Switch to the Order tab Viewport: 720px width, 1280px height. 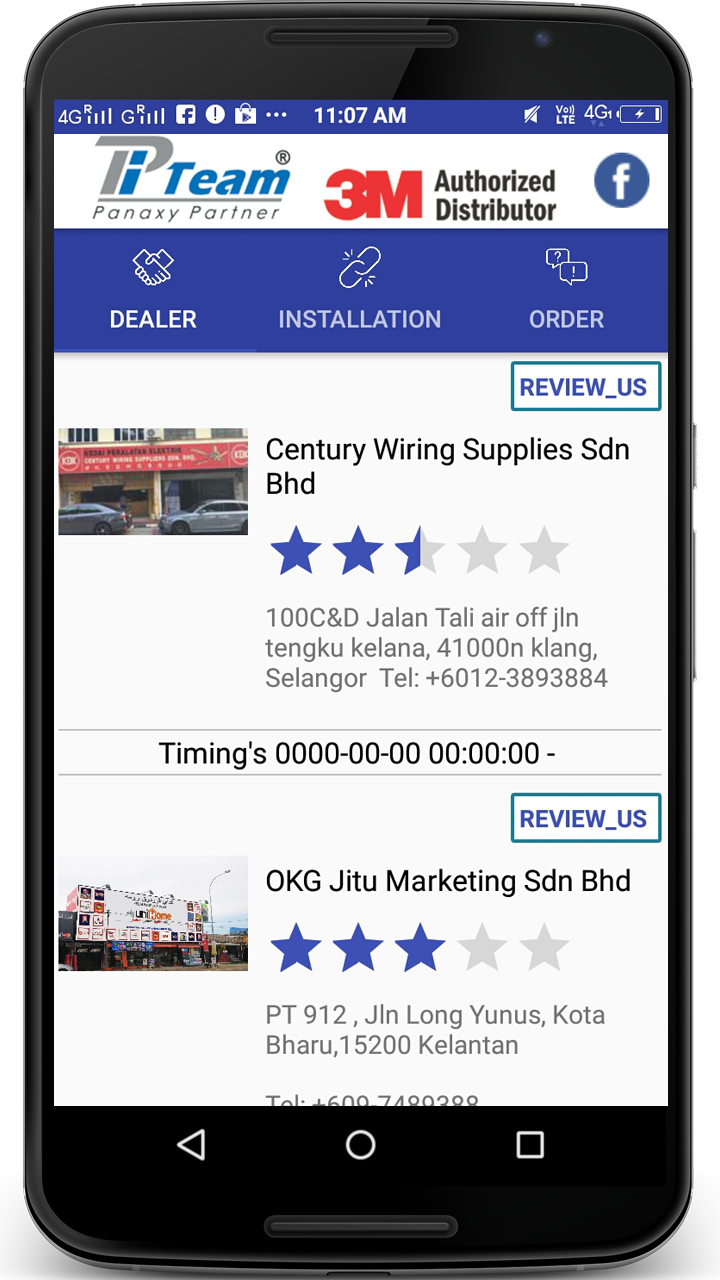tap(566, 292)
